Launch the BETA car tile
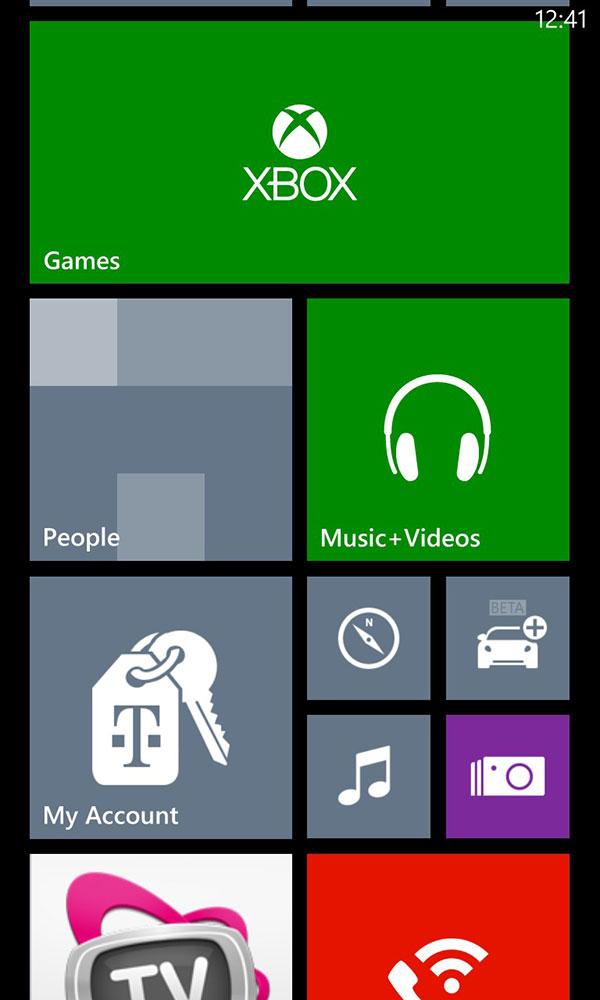 click(508, 638)
